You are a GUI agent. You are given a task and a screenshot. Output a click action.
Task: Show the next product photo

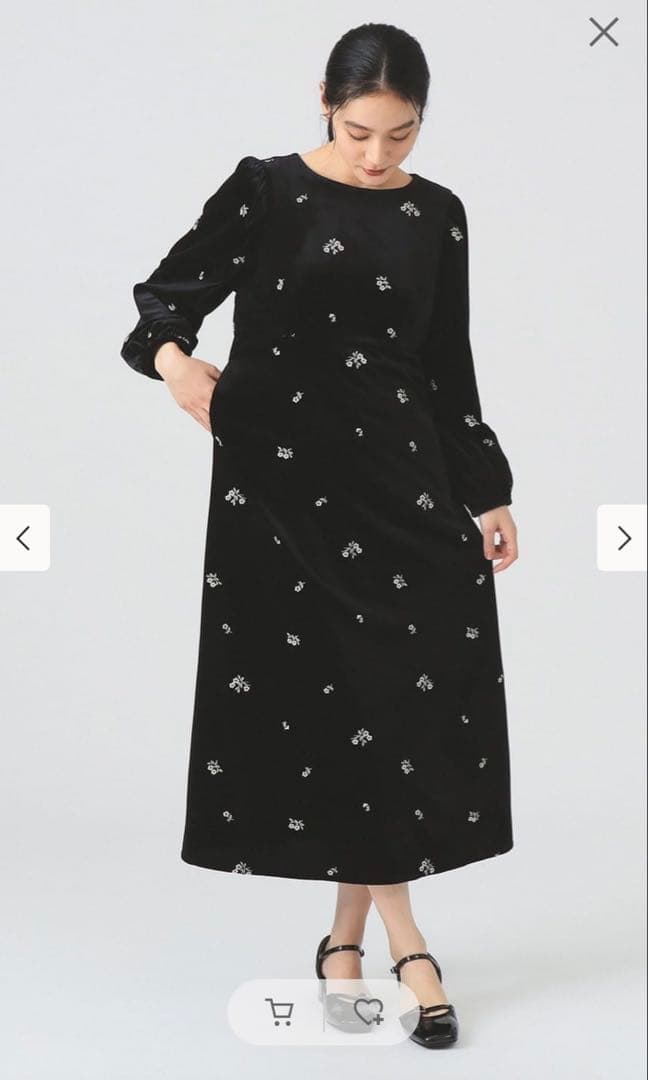pyautogui.click(x=622, y=538)
